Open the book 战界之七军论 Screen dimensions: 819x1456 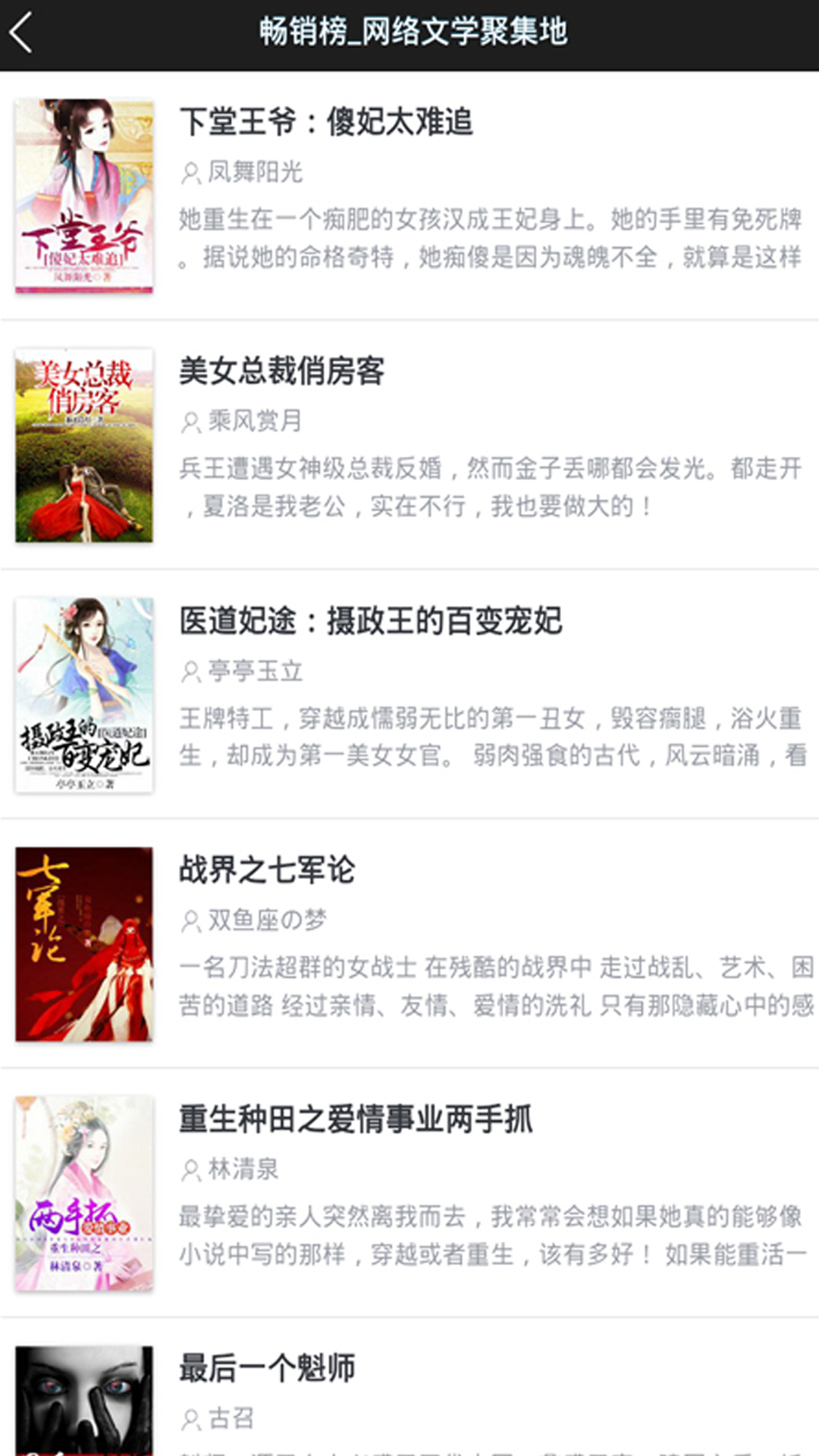click(x=409, y=944)
